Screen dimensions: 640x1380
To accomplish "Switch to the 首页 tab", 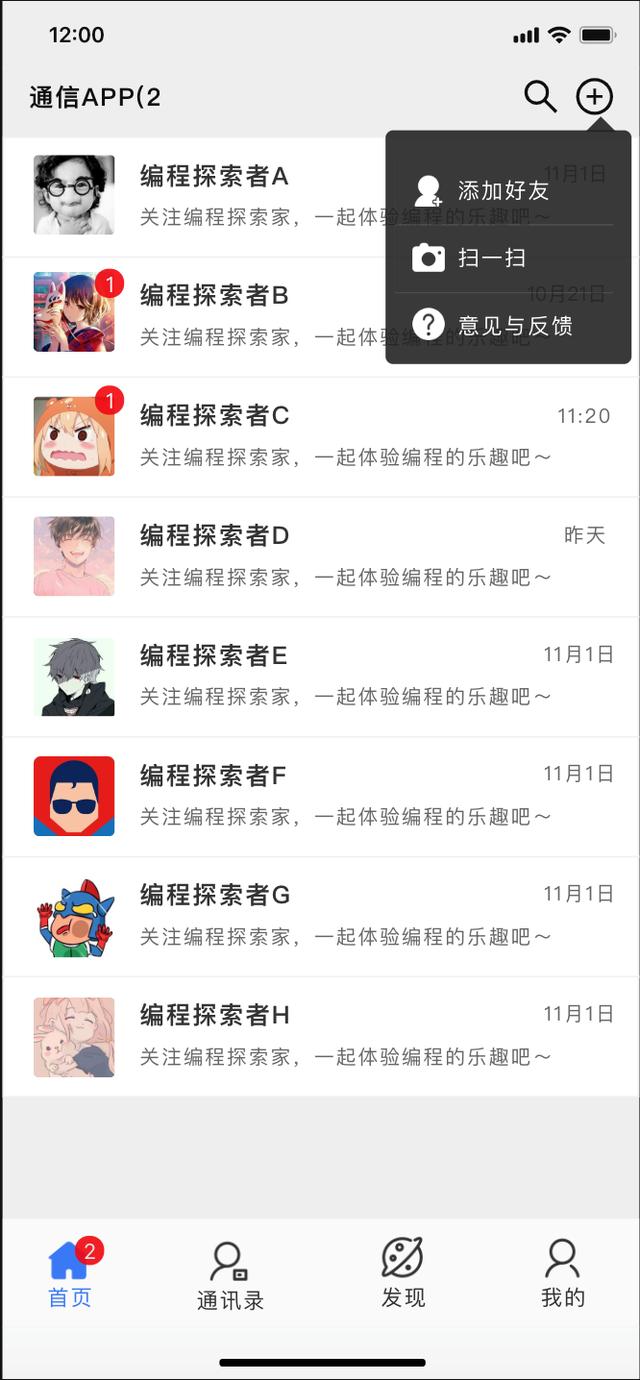I will (x=71, y=1274).
